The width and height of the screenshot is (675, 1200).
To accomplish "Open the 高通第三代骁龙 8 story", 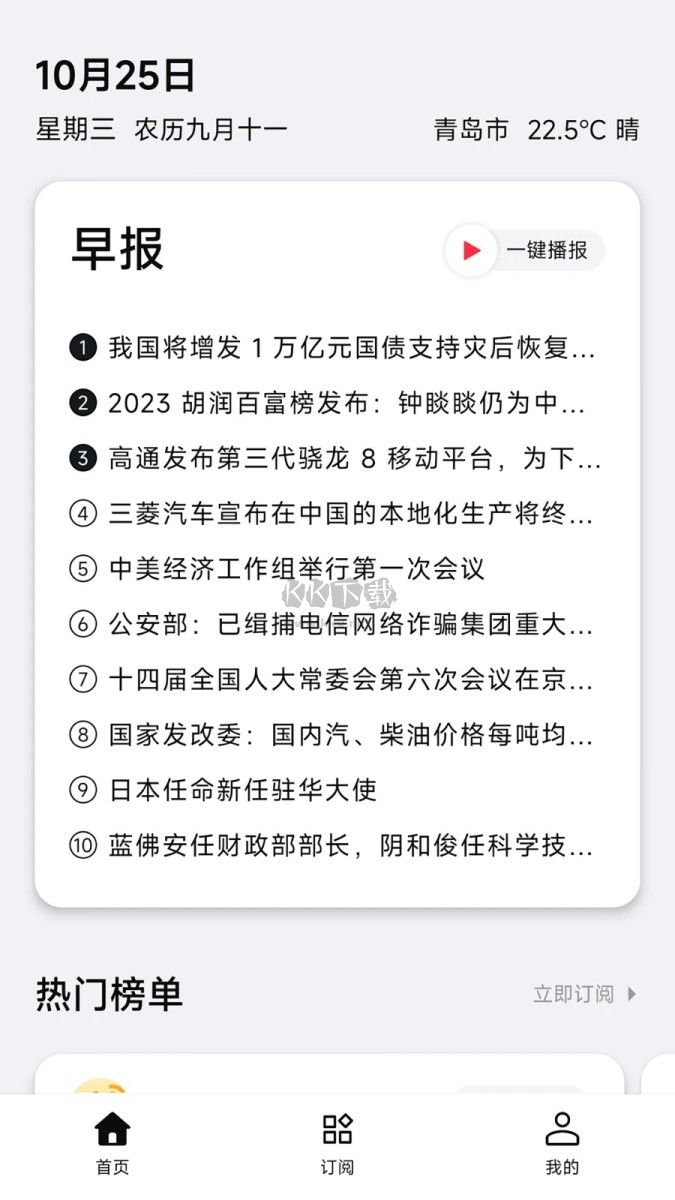I will coord(353,459).
